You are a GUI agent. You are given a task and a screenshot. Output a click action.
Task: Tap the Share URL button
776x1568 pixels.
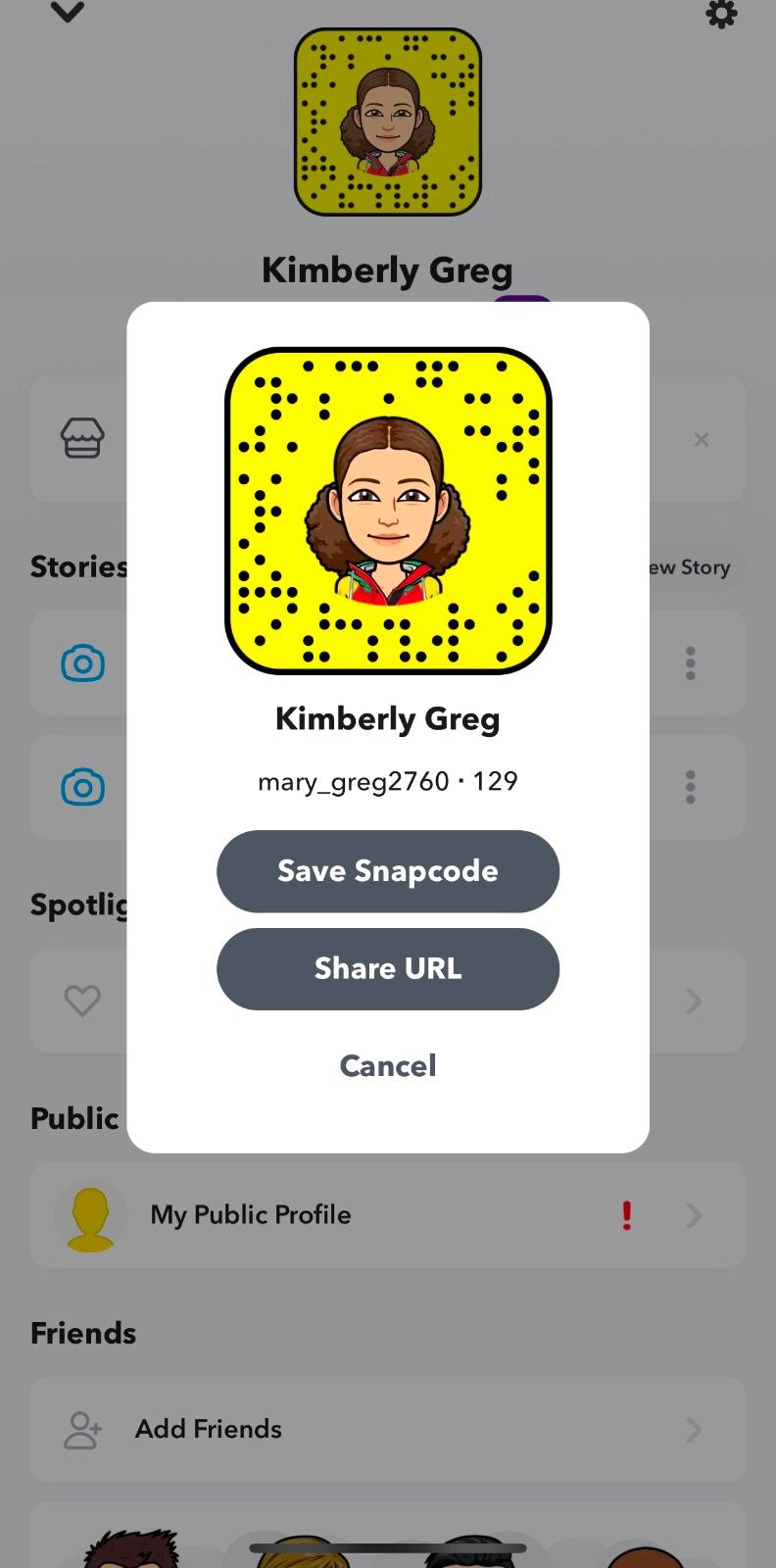pyautogui.click(x=387, y=968)
